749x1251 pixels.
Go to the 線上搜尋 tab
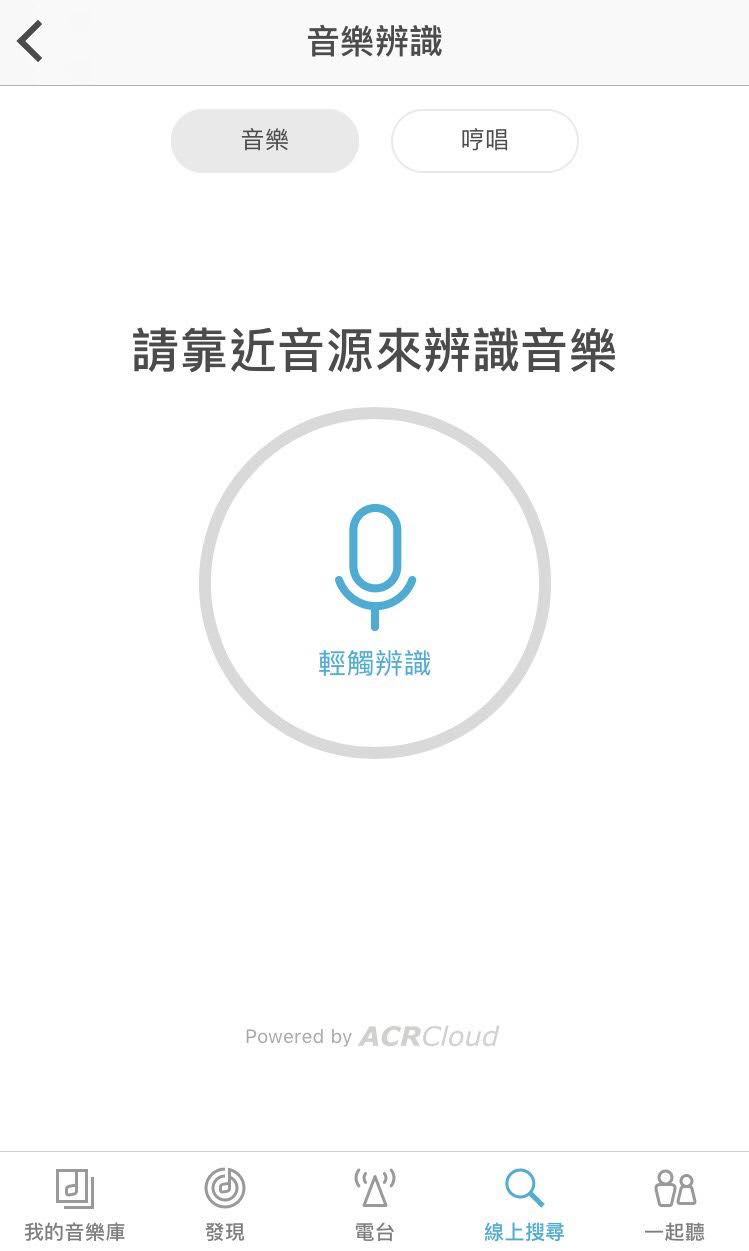[525, 1203]
